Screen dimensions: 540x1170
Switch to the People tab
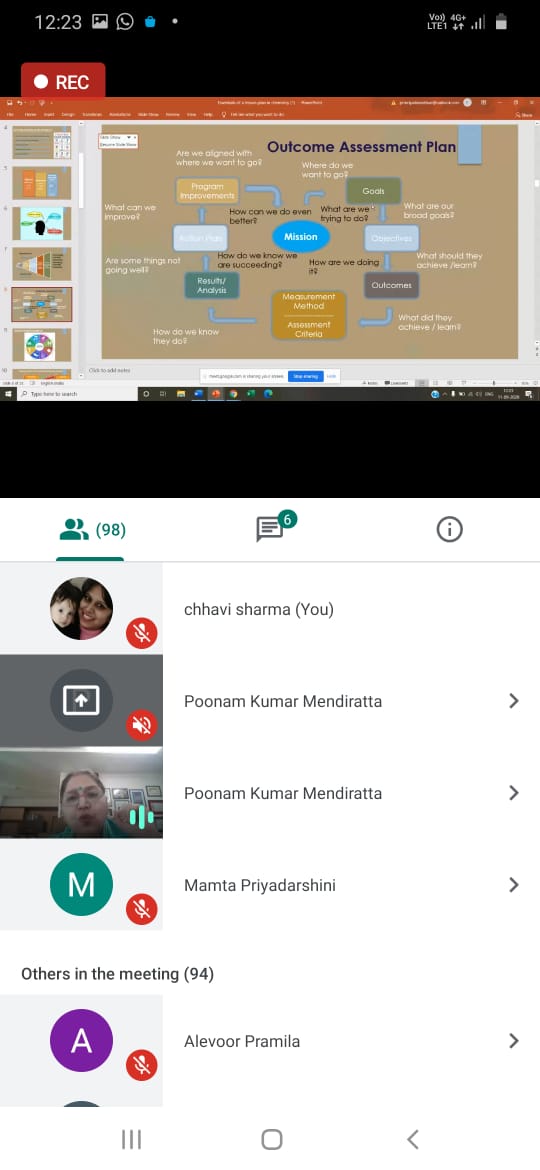tap(91, 530)
